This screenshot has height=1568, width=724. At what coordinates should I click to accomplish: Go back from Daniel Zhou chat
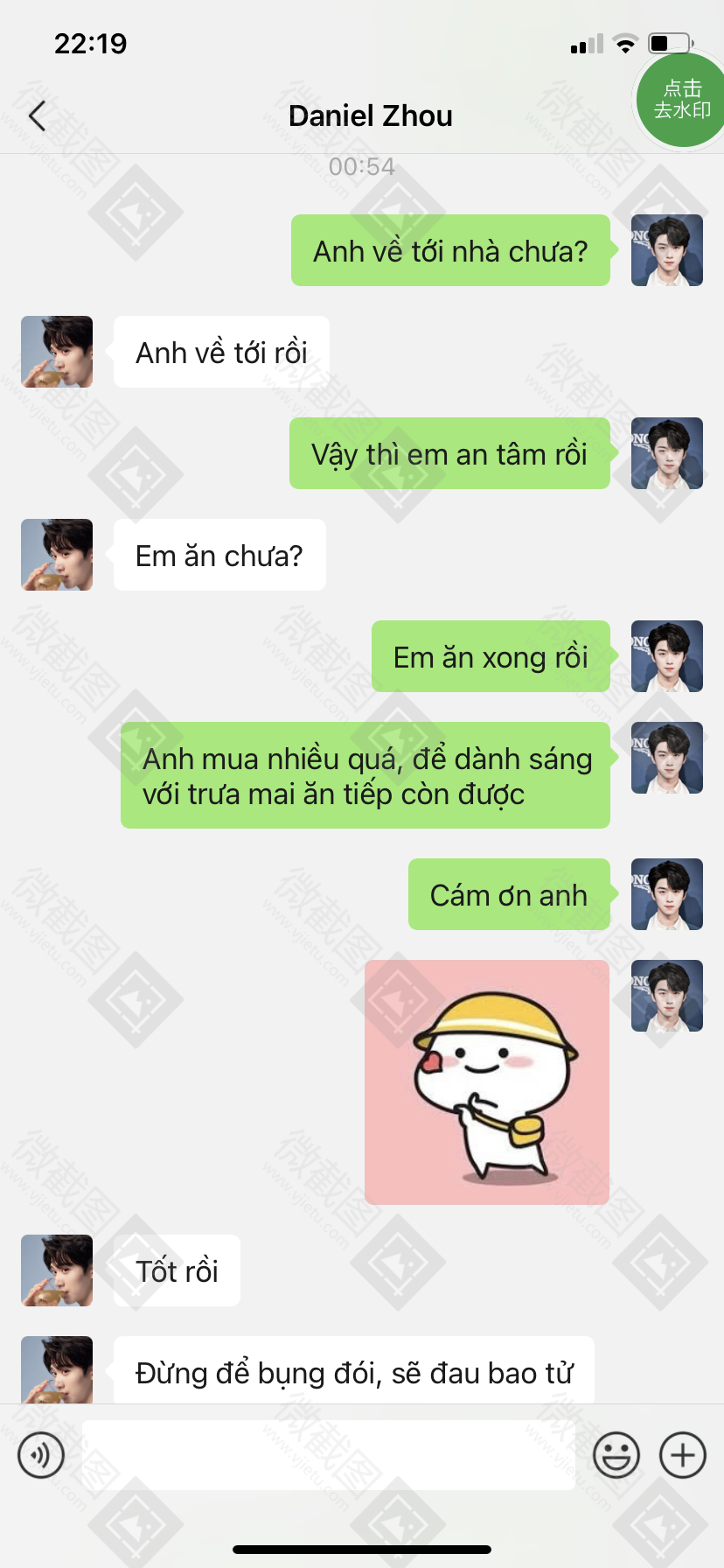click(37, 115)
